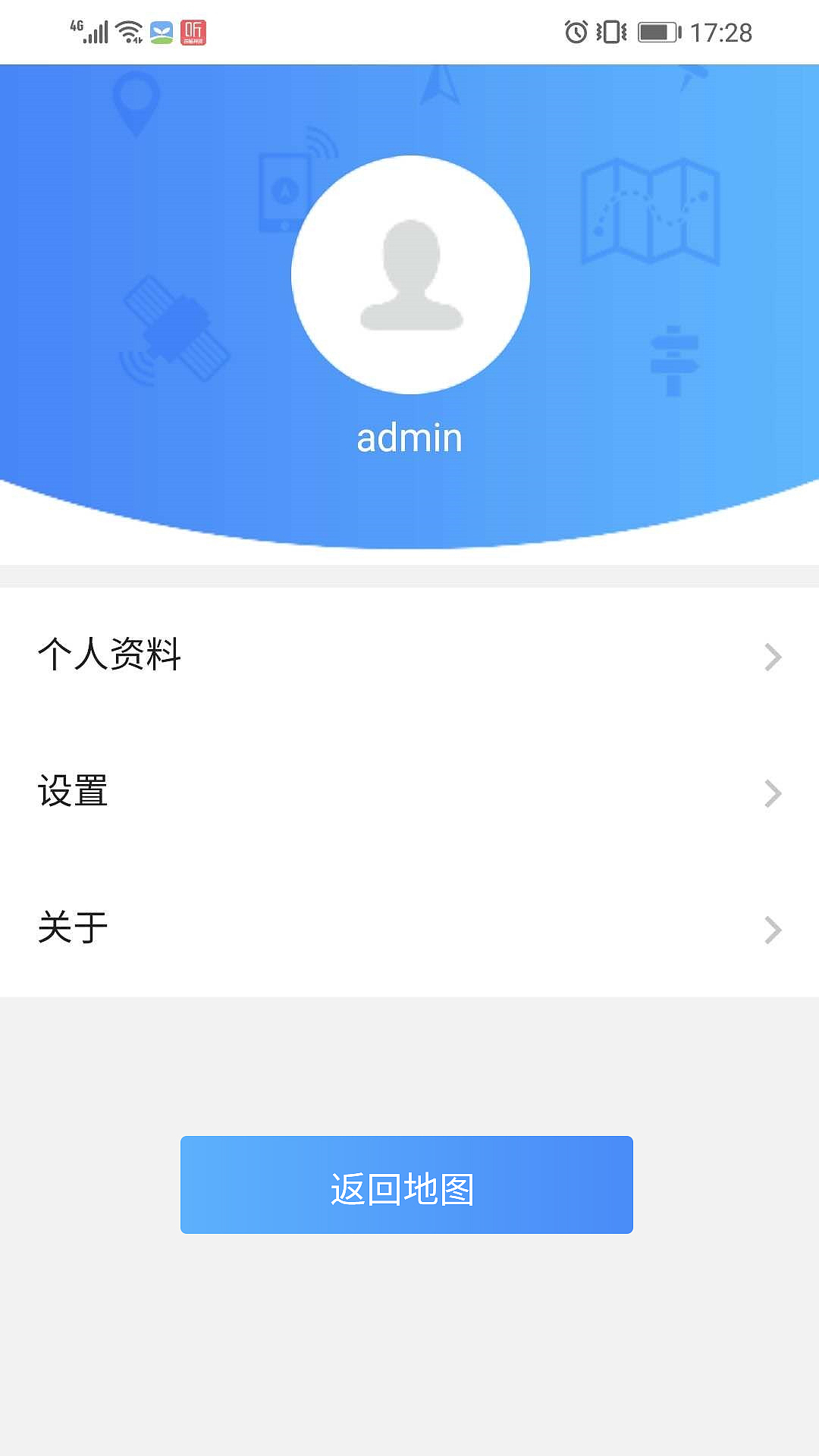
Task: Open 个人资料 (personal profile)
Action: tap(409, 655)
